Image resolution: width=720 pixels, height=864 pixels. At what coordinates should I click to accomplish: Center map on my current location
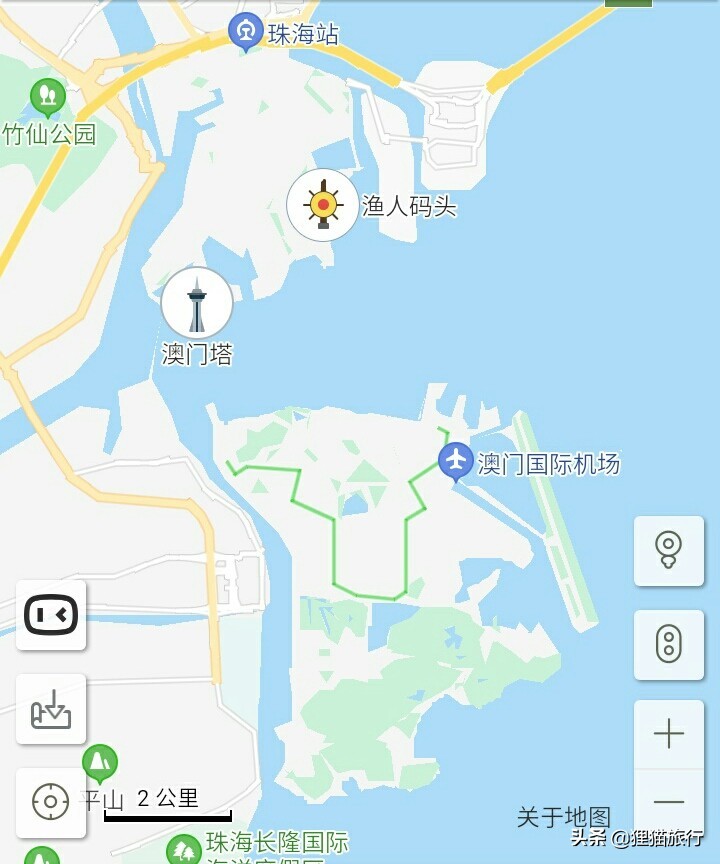(50, 802)
